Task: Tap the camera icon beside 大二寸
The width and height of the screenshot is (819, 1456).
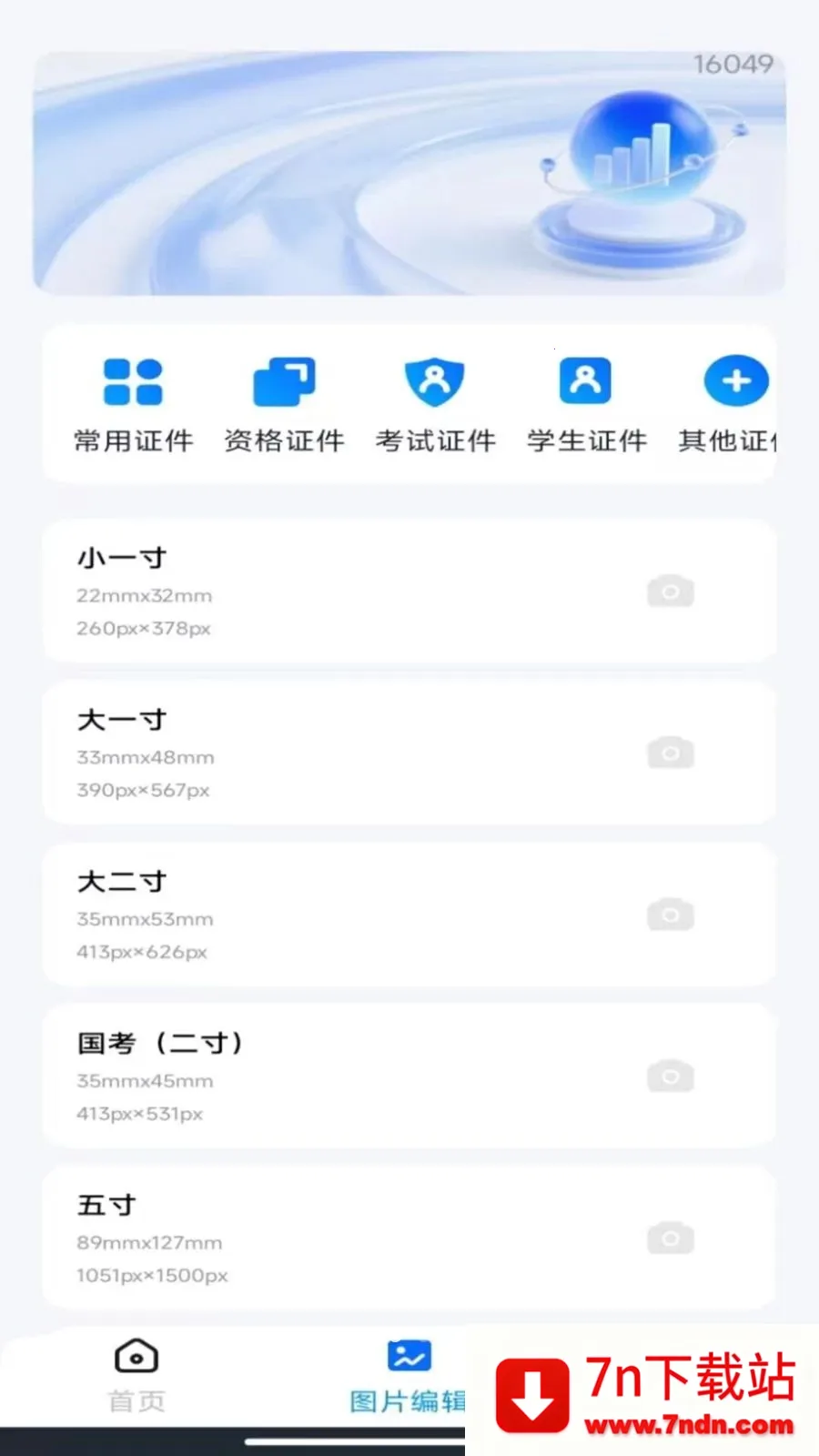Action: coord(671,915)
